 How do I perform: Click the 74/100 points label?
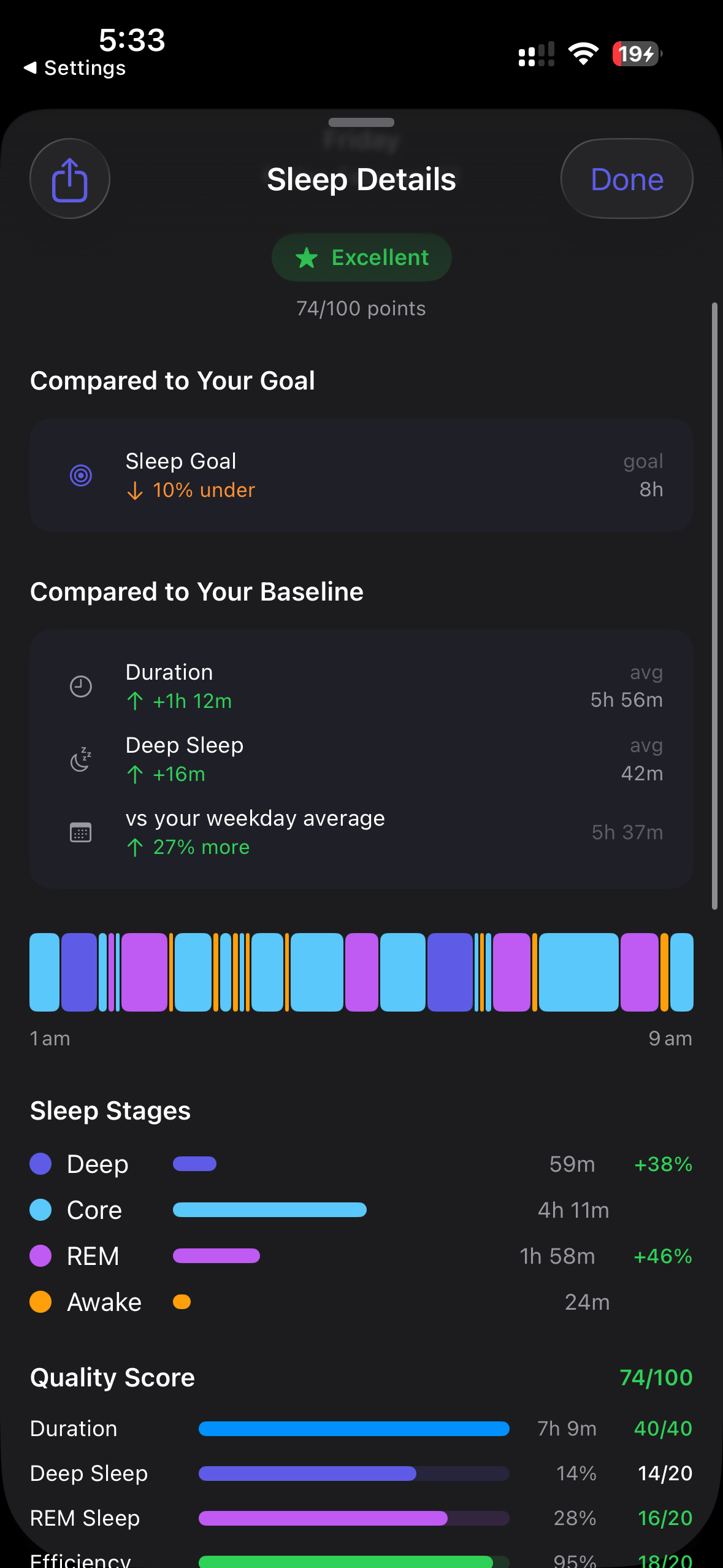point(361,308)
